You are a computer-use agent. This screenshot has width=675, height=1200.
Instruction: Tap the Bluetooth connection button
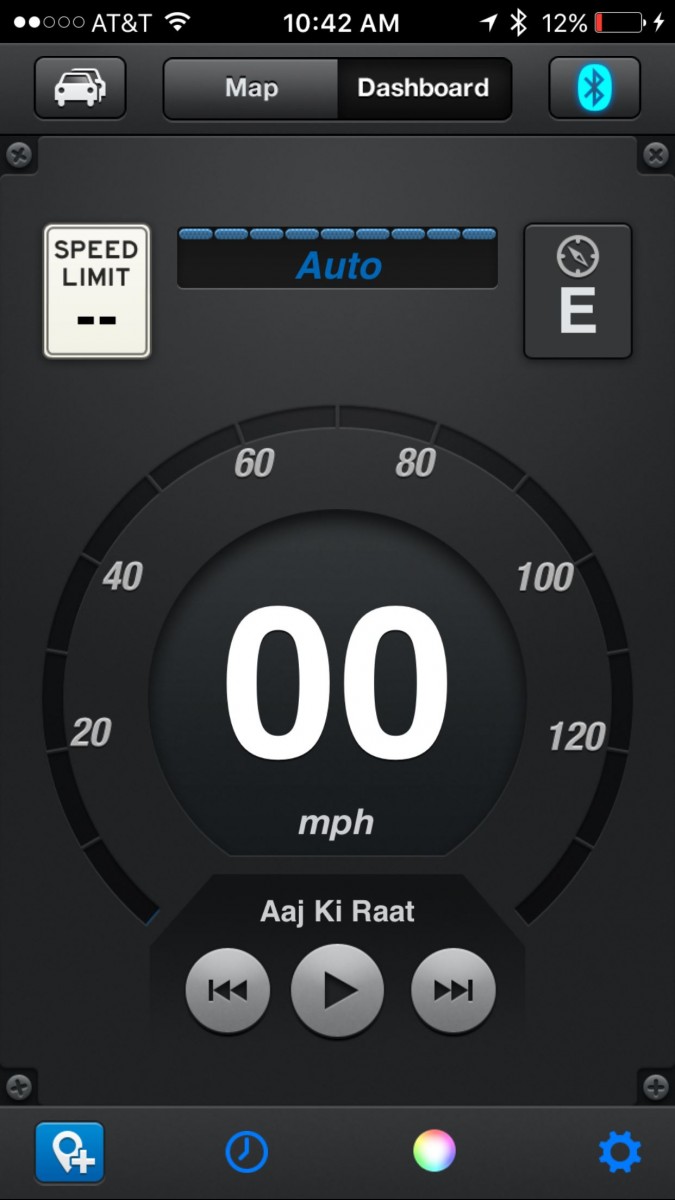pos(594,88)
